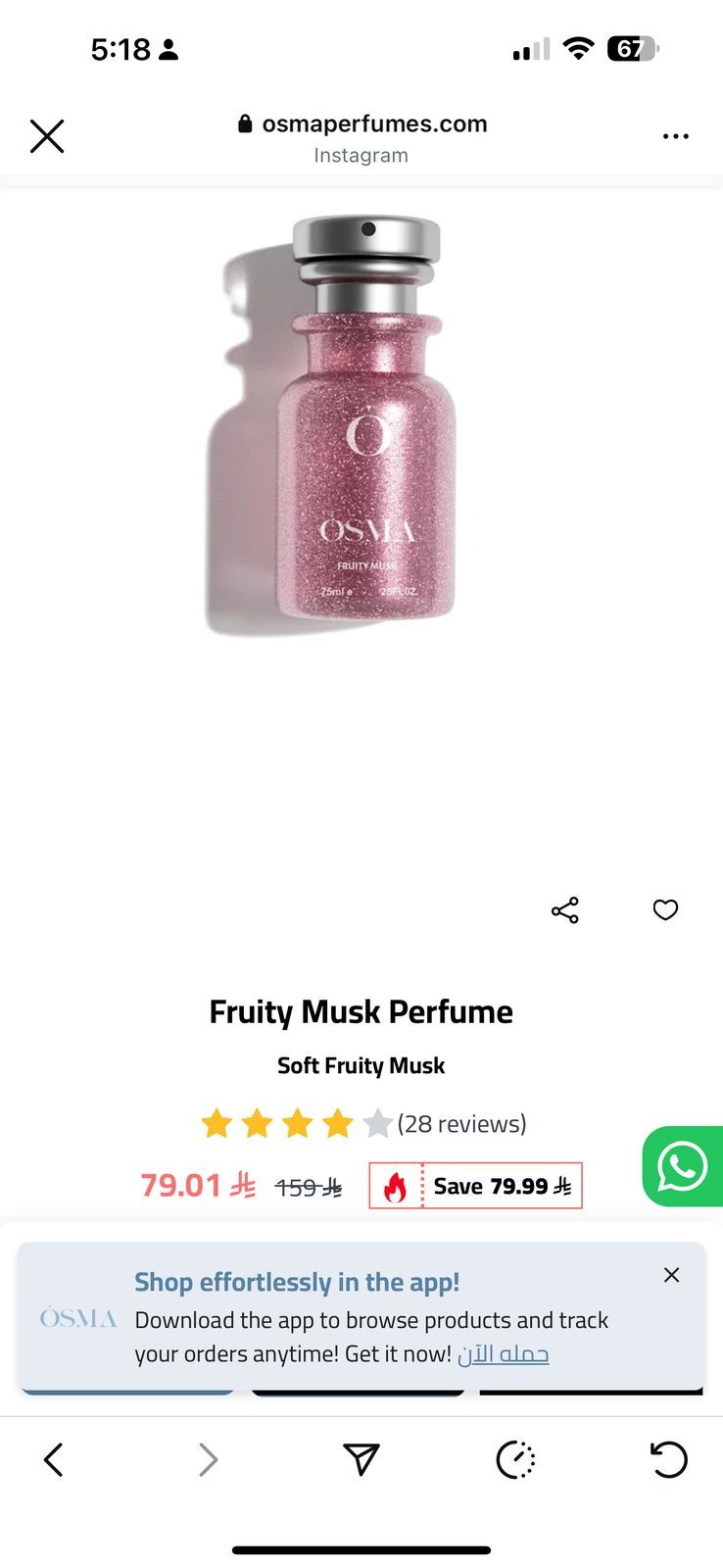Add Fruity Musk Perfume to wishlist
Image resolution: width=723 pixels, height=1568 pixels.
[x=665, y=910]
